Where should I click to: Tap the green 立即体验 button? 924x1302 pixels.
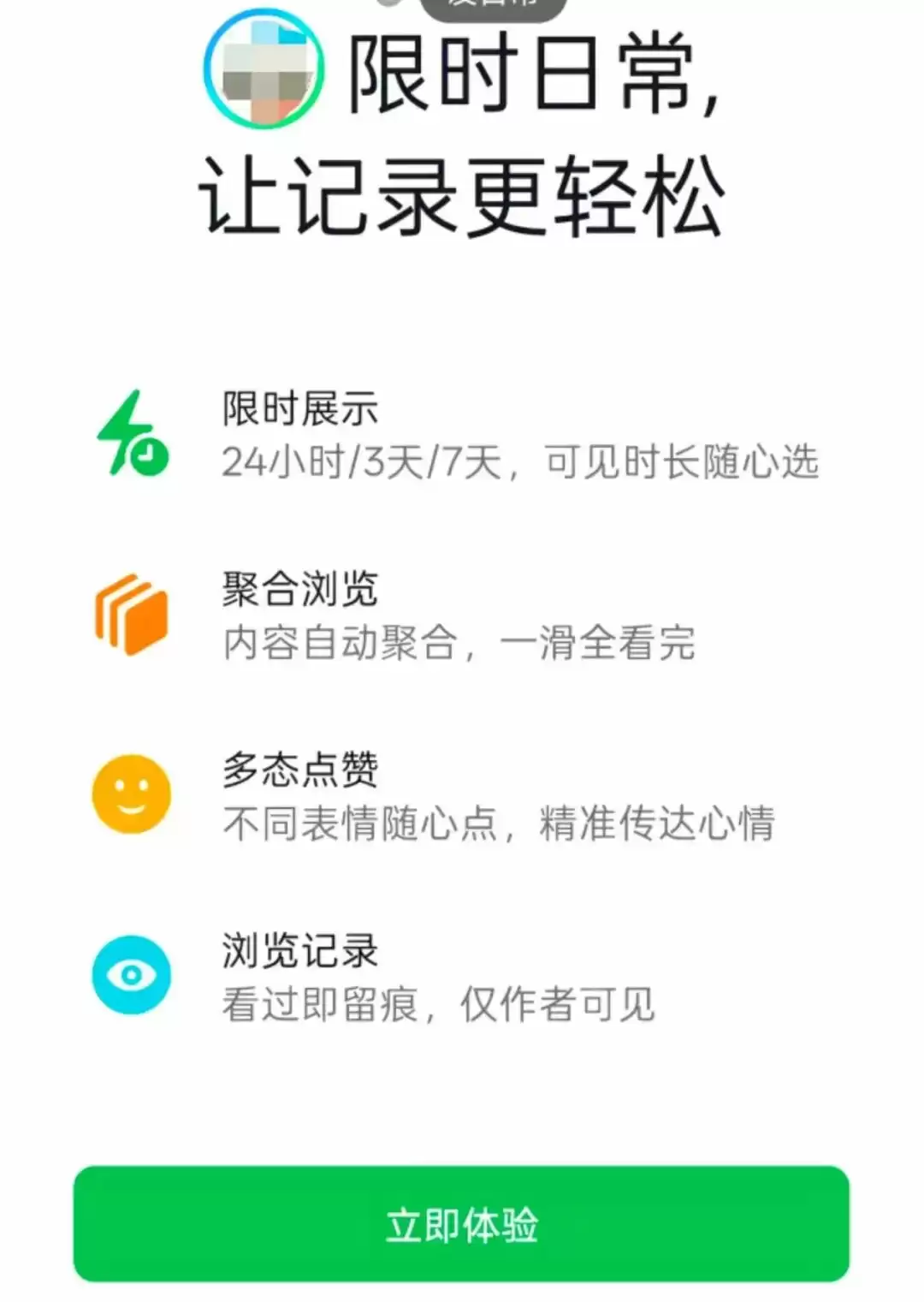coord(461,1224)
